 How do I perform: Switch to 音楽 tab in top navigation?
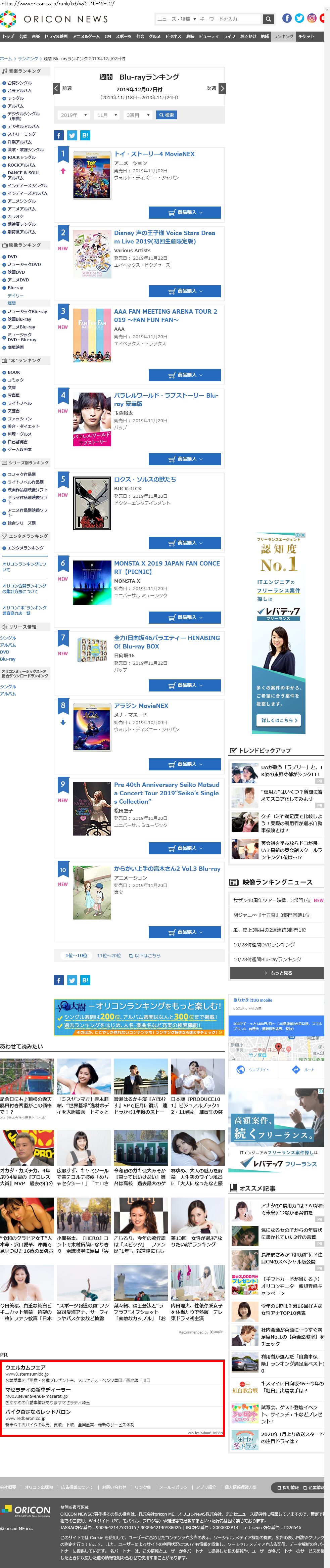tap(36, 37)
